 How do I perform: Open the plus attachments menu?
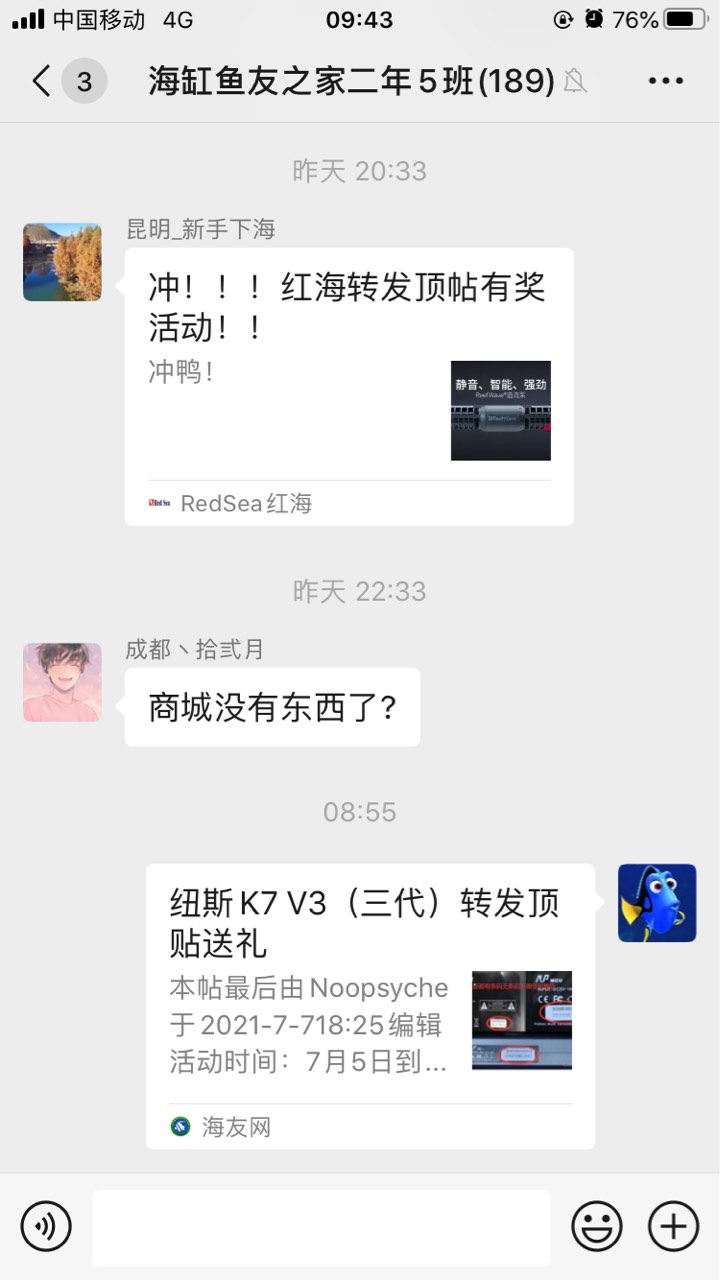pyautogui.click(x=673, y=1226)
